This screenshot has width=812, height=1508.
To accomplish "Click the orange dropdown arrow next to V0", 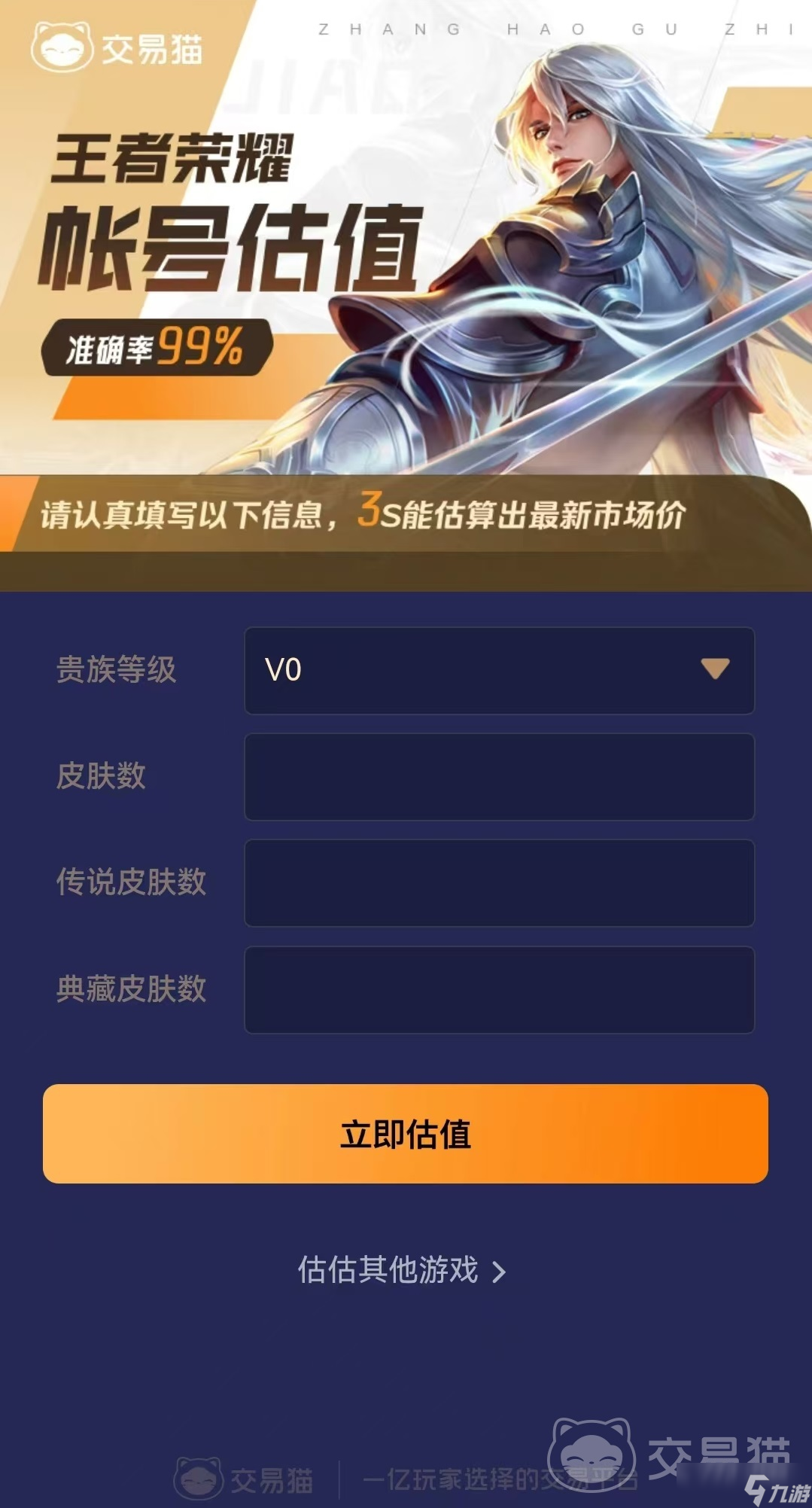I will coord(715,668).
